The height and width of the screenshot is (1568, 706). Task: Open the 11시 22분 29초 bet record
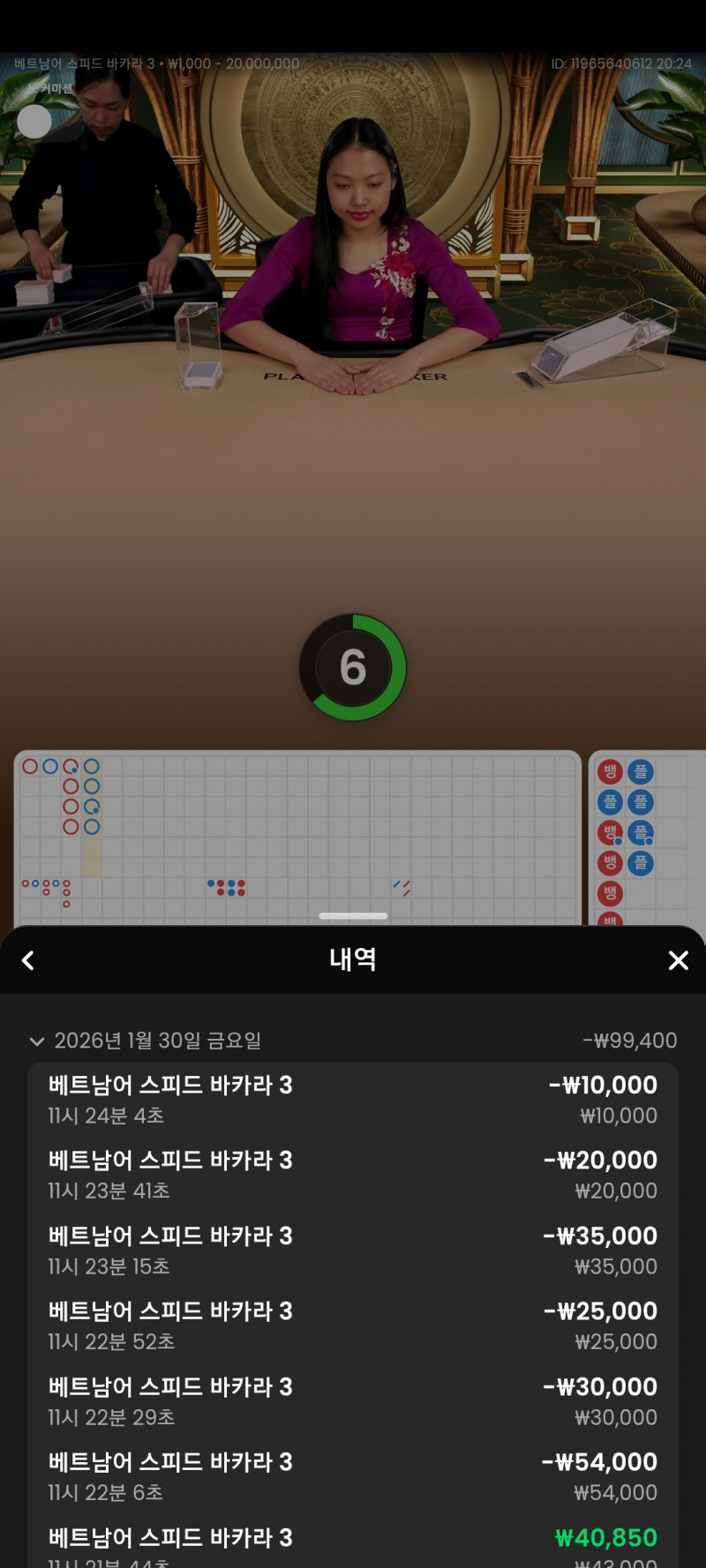tap(353, 1400)
